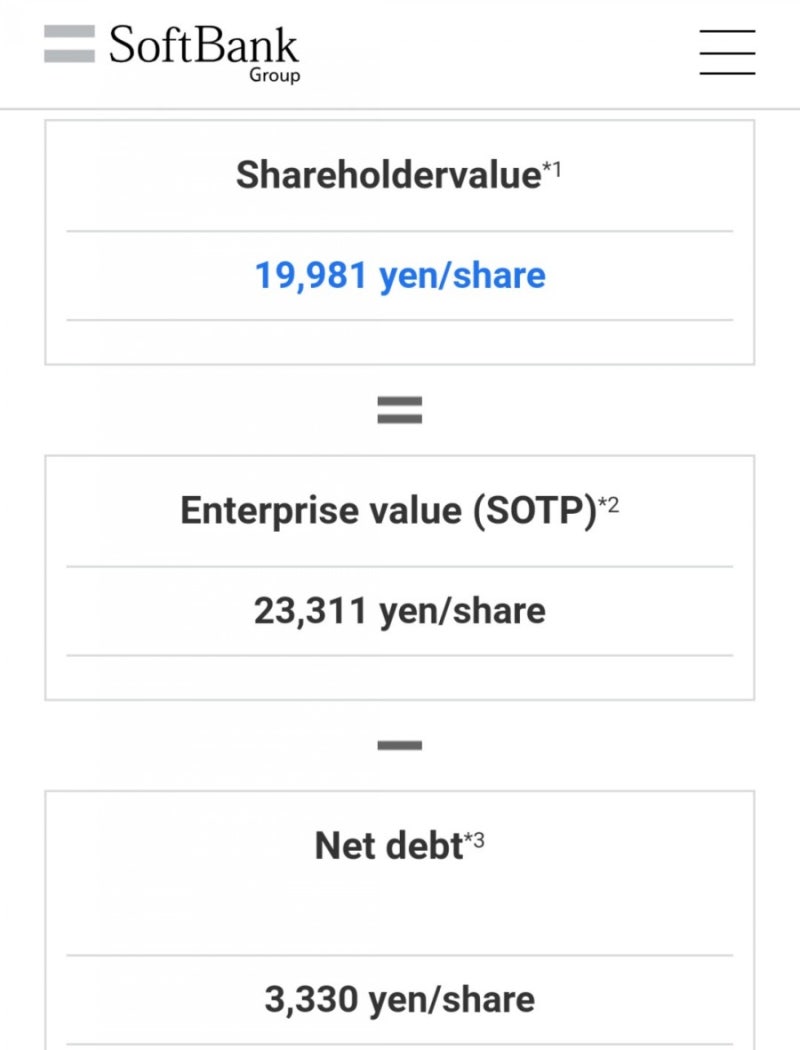Click the 3,330 yen/share figure

coord(400,998)
